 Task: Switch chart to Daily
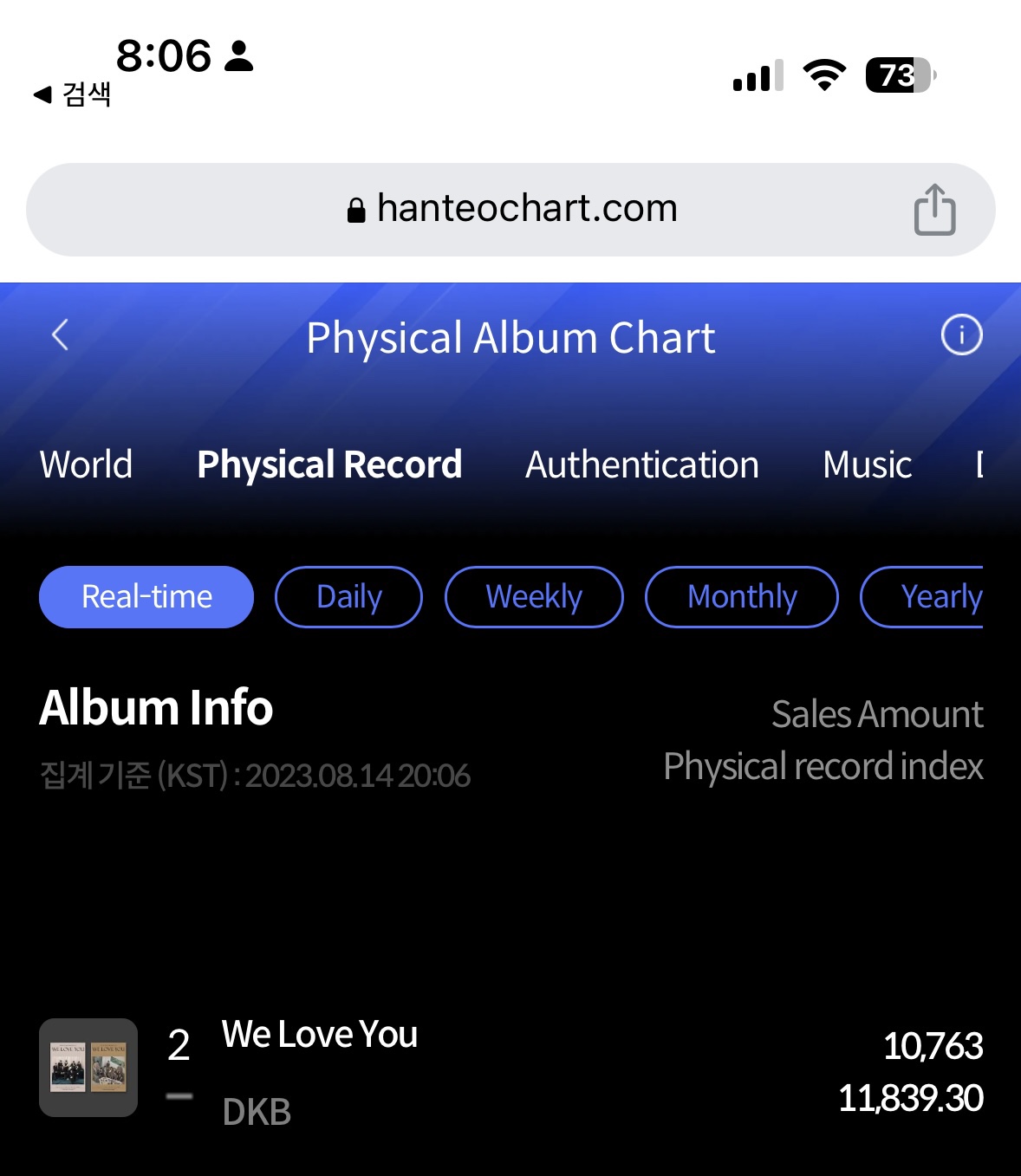(x=348, y=597)
